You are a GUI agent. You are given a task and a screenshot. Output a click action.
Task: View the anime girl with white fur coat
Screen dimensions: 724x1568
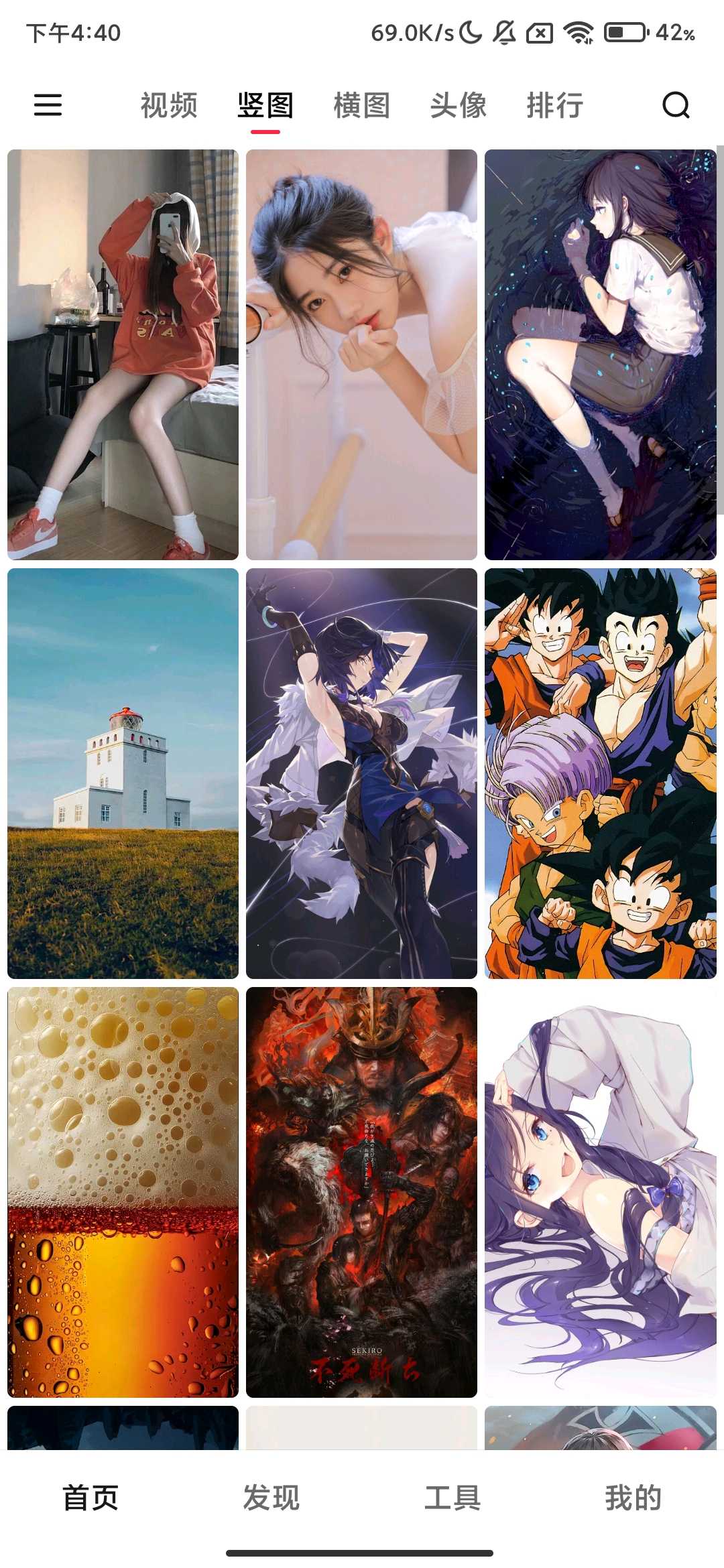(x=361, y=773)
